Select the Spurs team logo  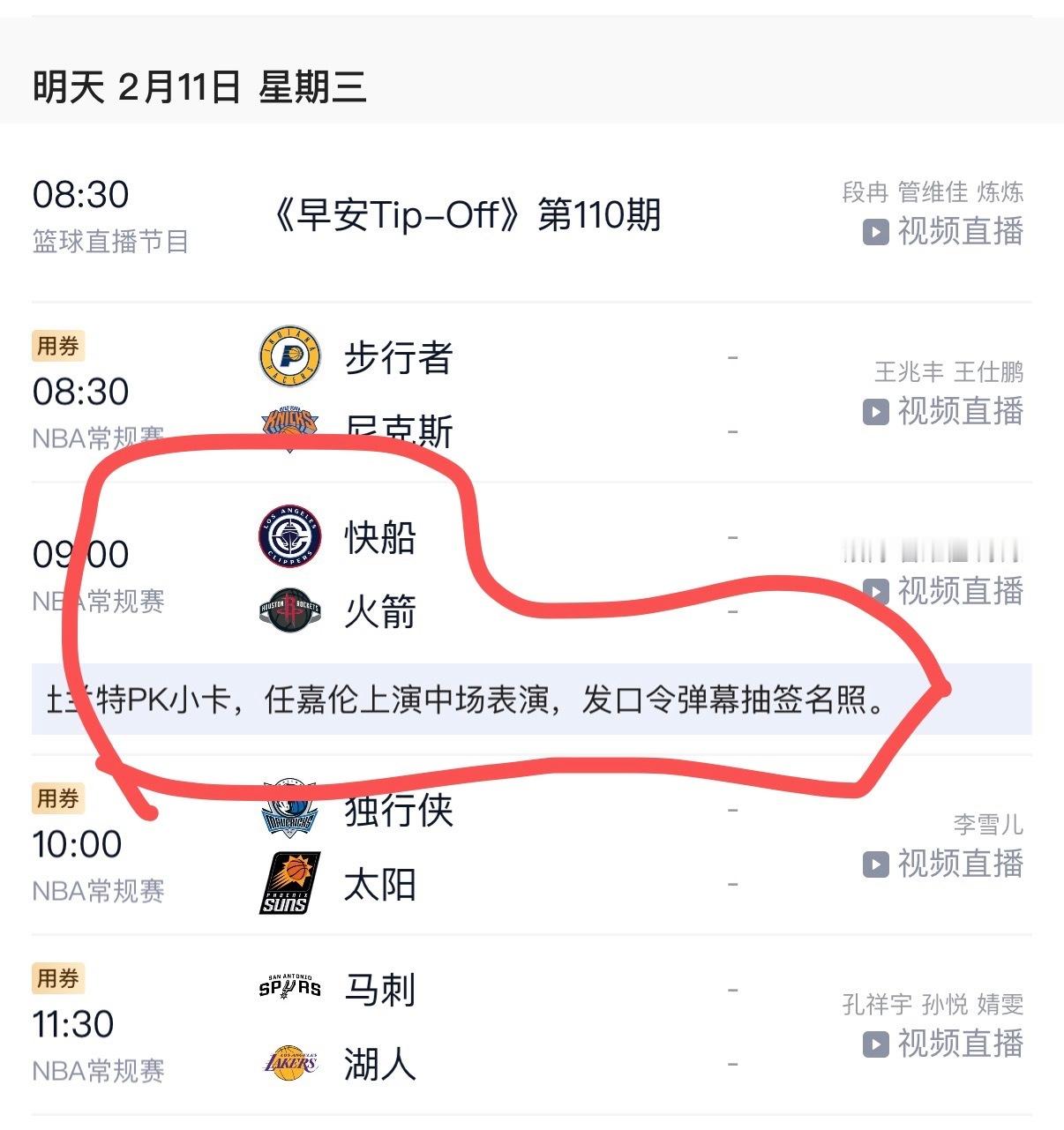(288, 988)
